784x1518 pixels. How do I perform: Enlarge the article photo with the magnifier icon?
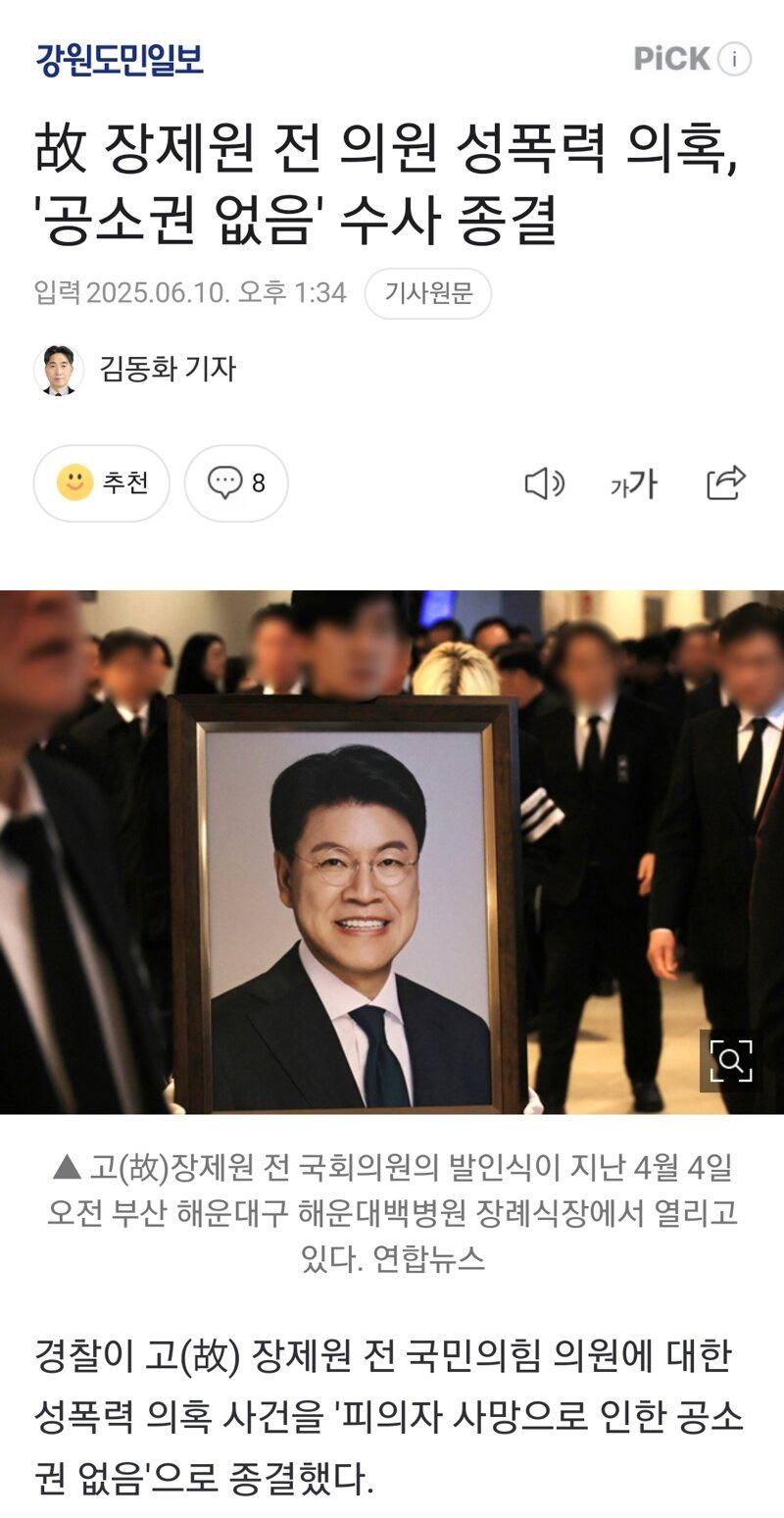pos(730,1061)
